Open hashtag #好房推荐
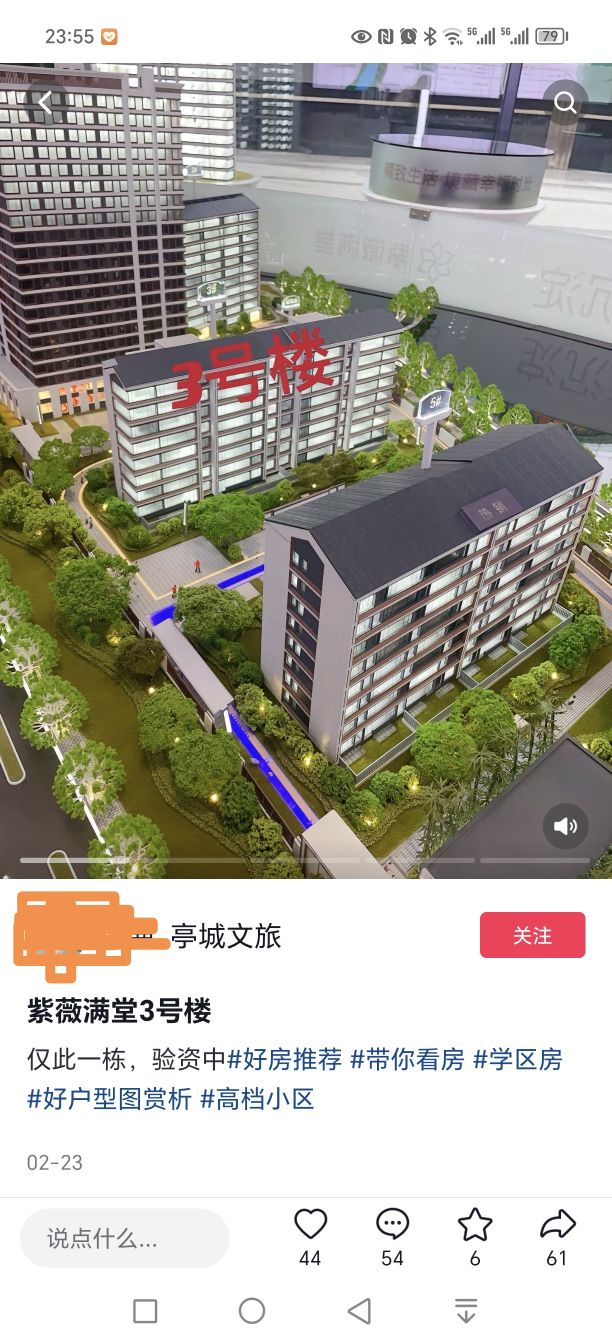This screenshot has width=612, height=1344. click(x=285, y=1059)
